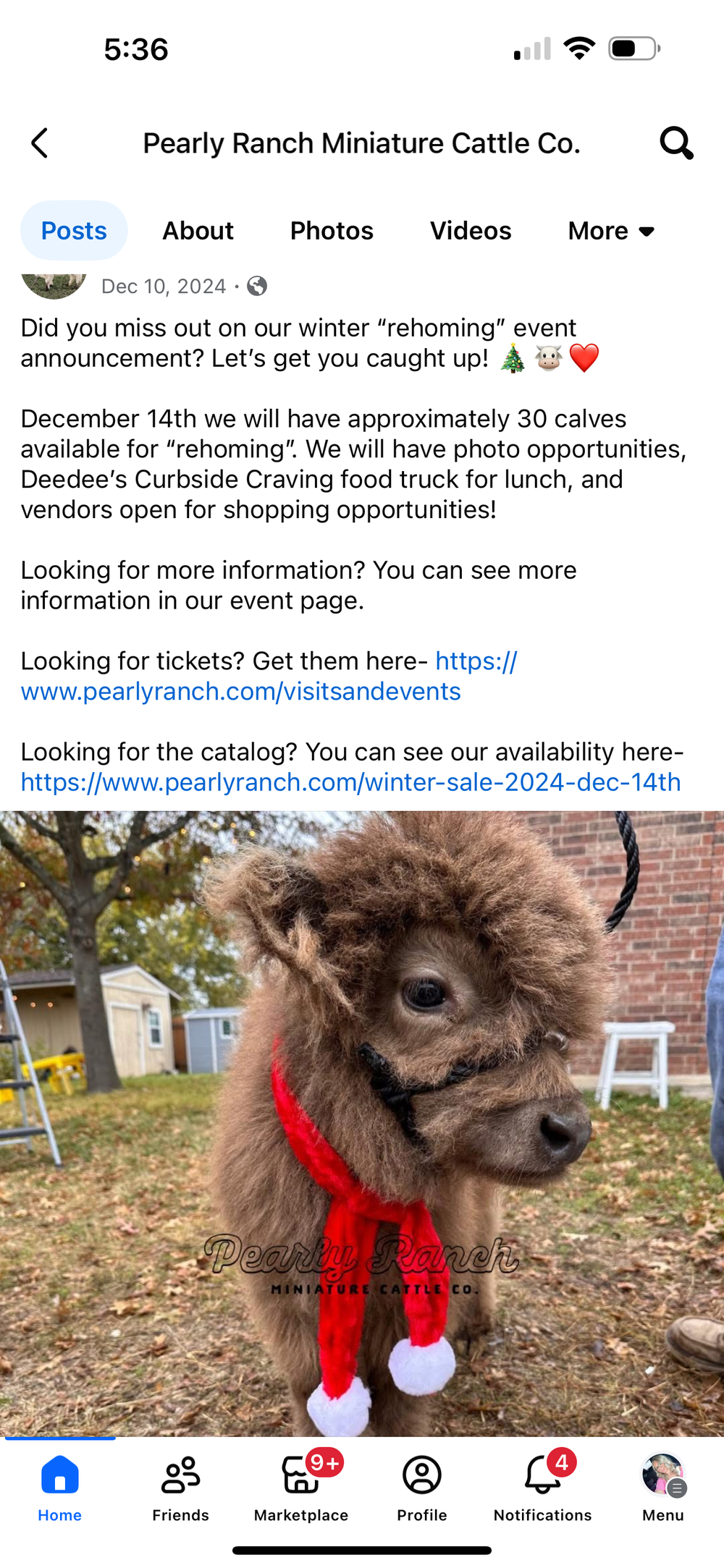724x1568 pixels.
Task: Switch to the Photos tab
Action: tap(332, 231)
